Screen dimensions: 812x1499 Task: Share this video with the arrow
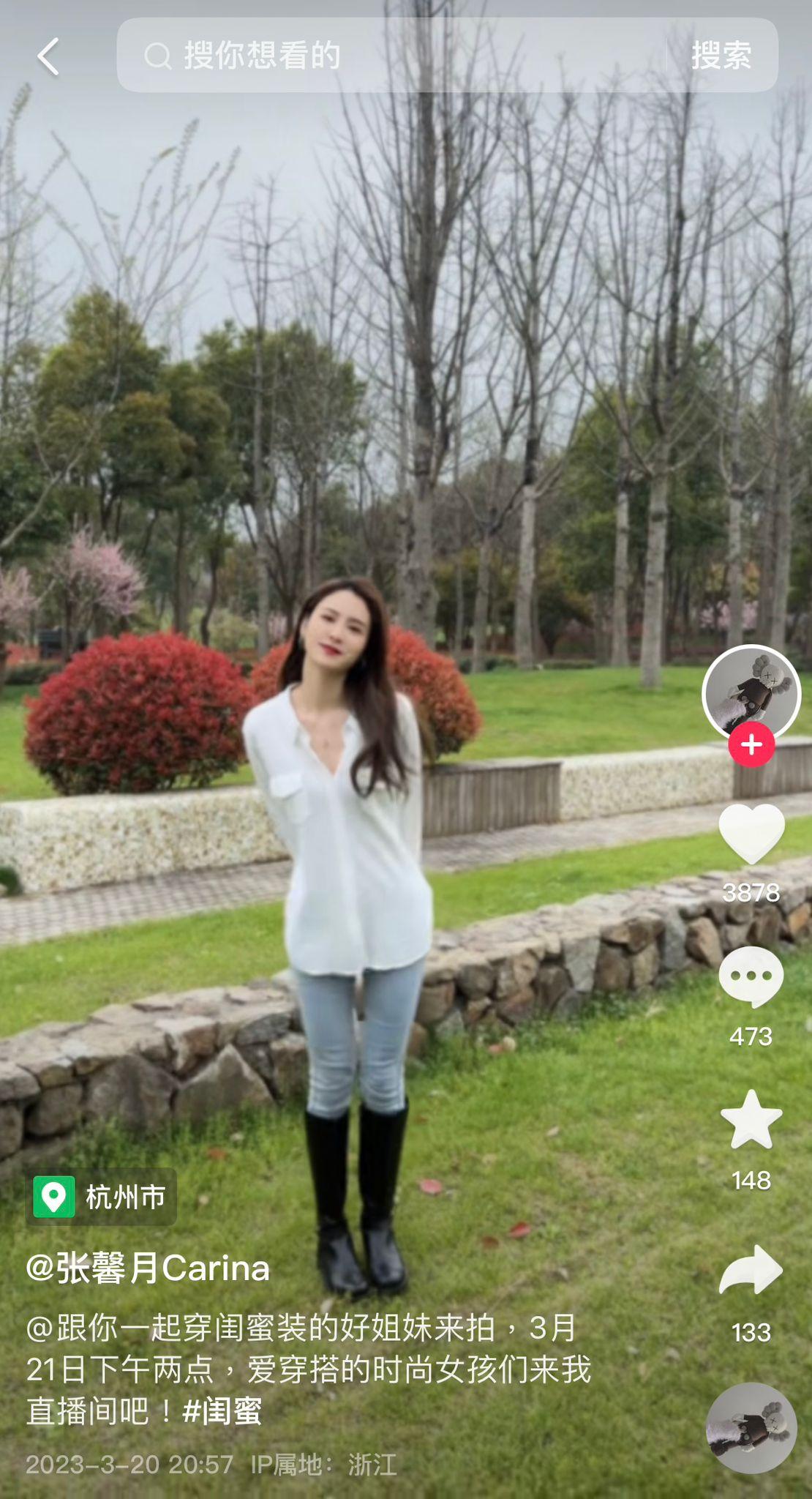[751, 1271]
